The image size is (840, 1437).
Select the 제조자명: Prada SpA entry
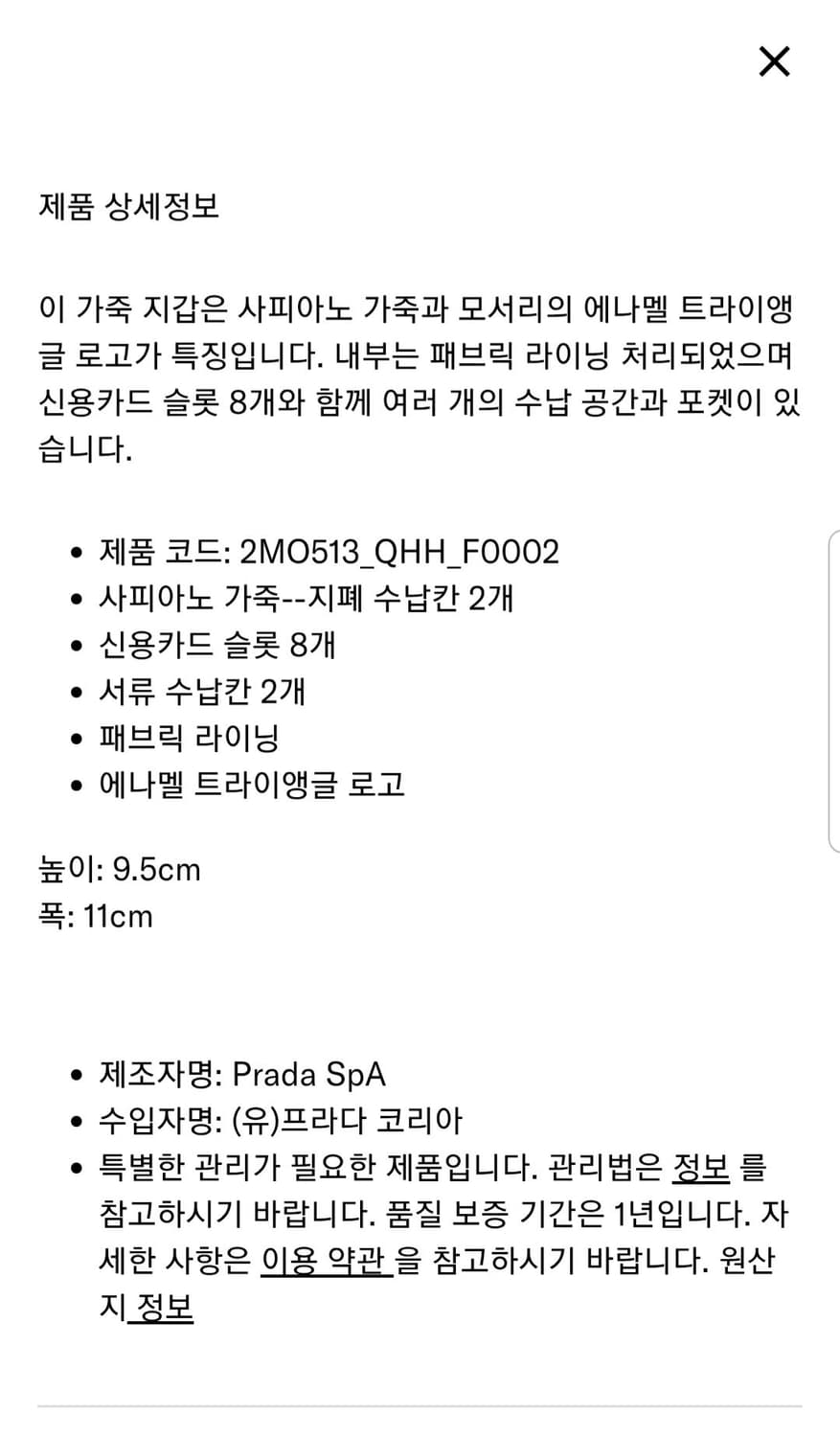tap(242, 1074)
